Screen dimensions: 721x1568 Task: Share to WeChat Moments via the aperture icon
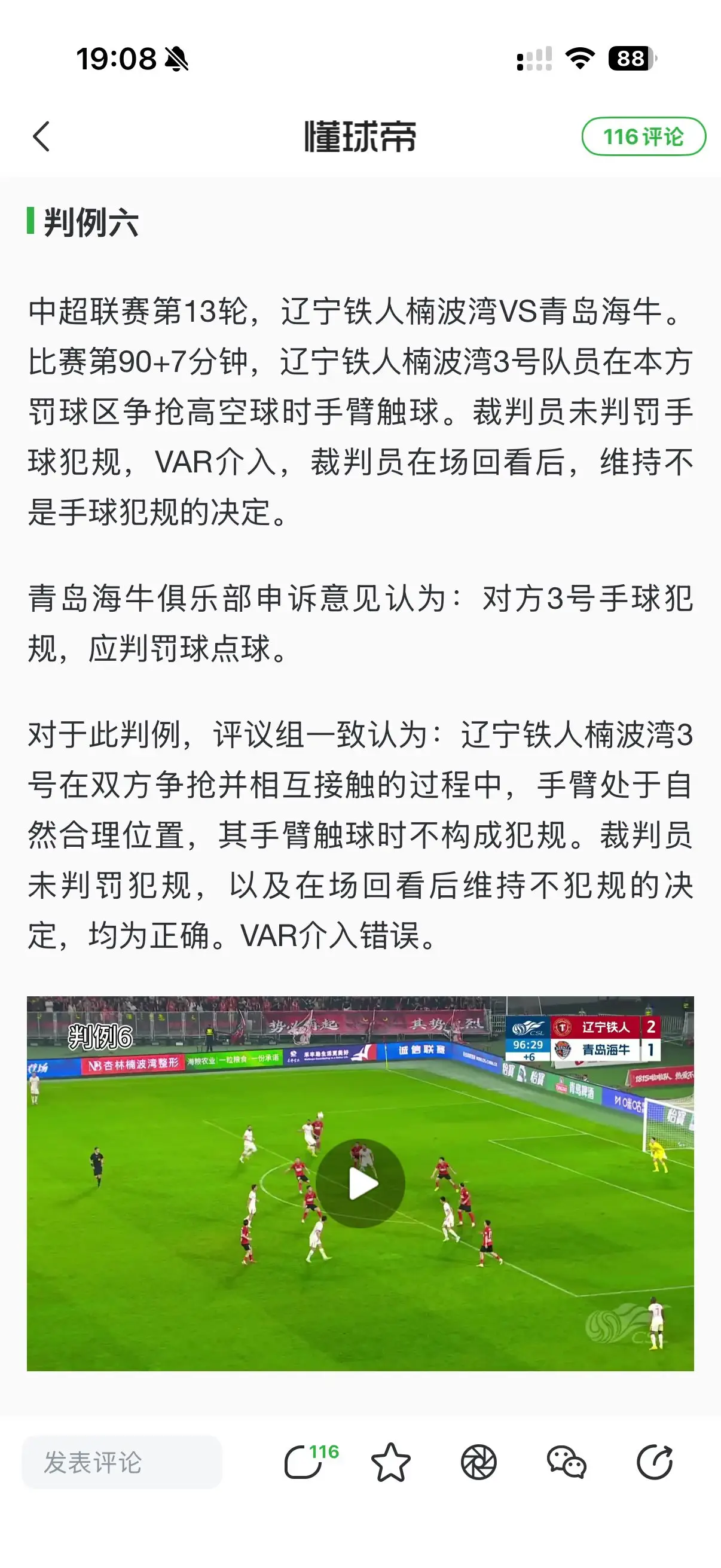[479, 1462]
